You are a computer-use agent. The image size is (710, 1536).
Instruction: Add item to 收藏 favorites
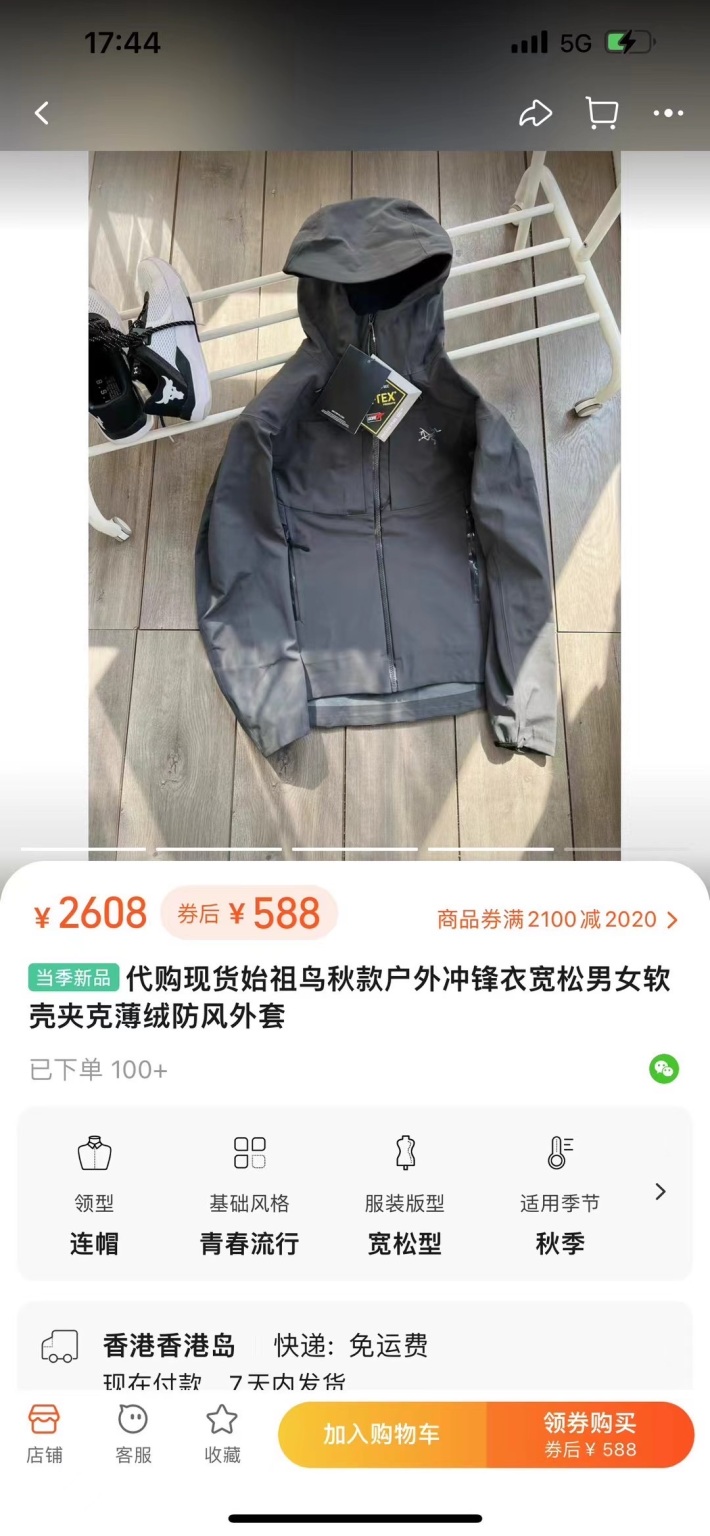click(x=222, y=1433)
